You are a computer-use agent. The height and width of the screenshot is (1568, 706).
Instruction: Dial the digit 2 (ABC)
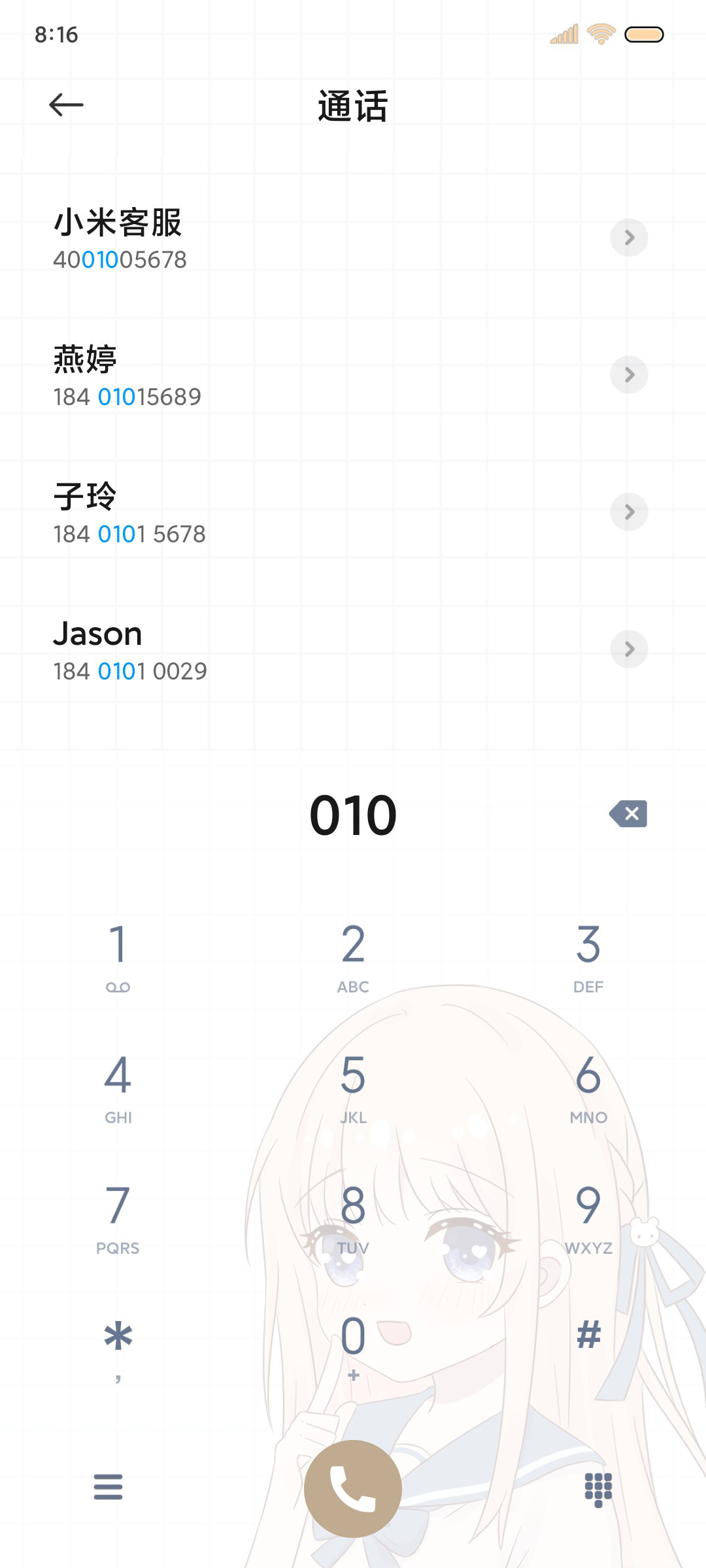click(353, 957)
